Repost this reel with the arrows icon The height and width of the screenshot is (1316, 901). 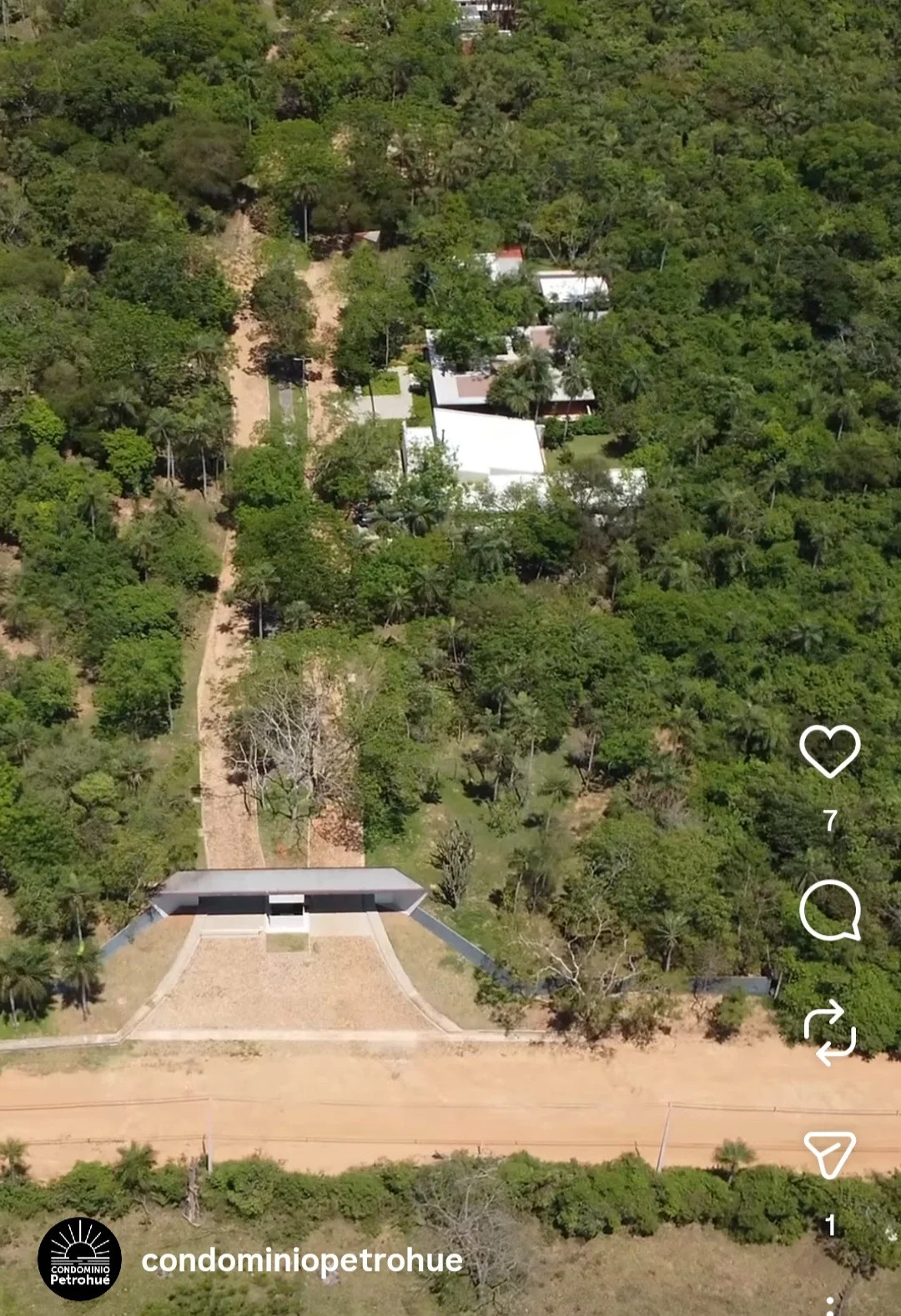pos(829,1033)
